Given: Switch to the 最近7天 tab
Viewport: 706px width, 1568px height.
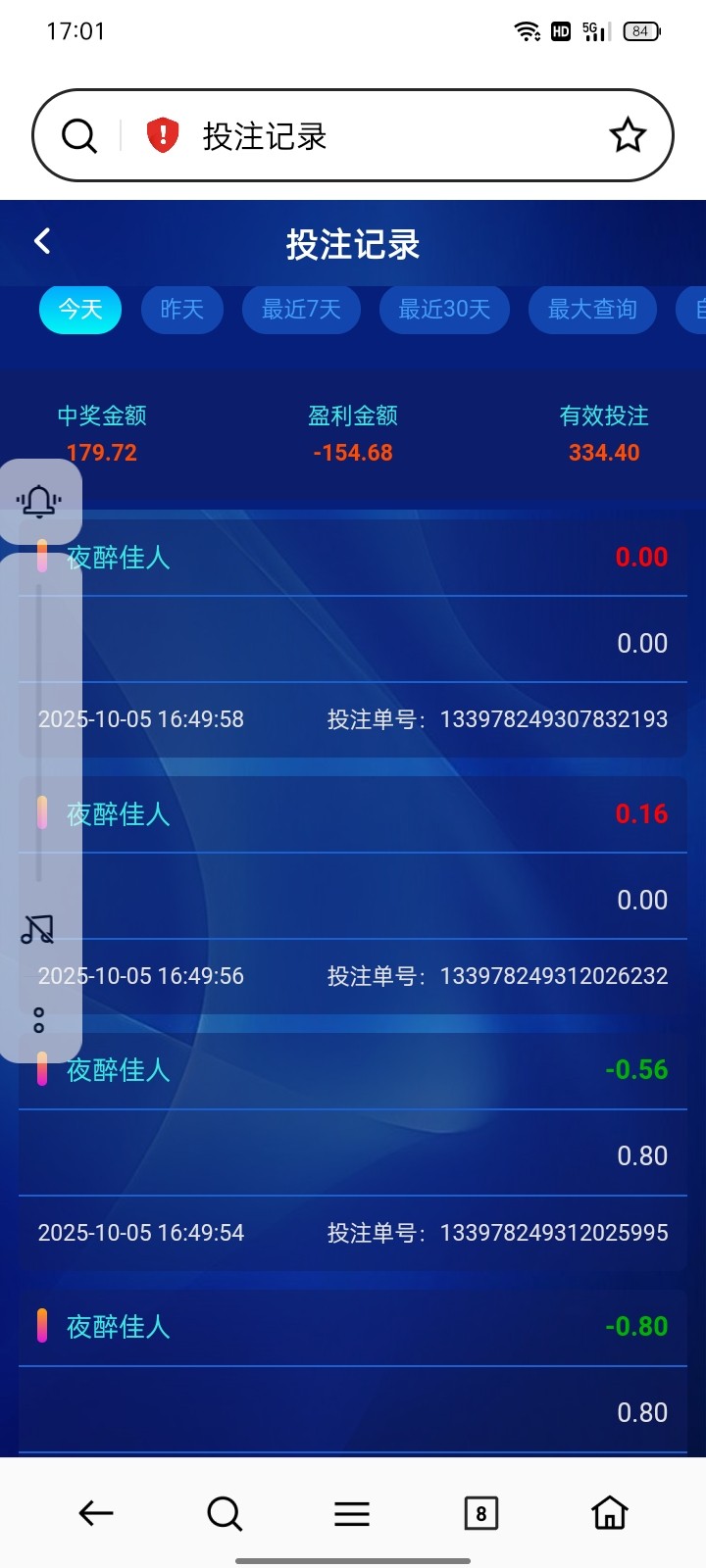Looking at the screenshot, I should [301, 310].
